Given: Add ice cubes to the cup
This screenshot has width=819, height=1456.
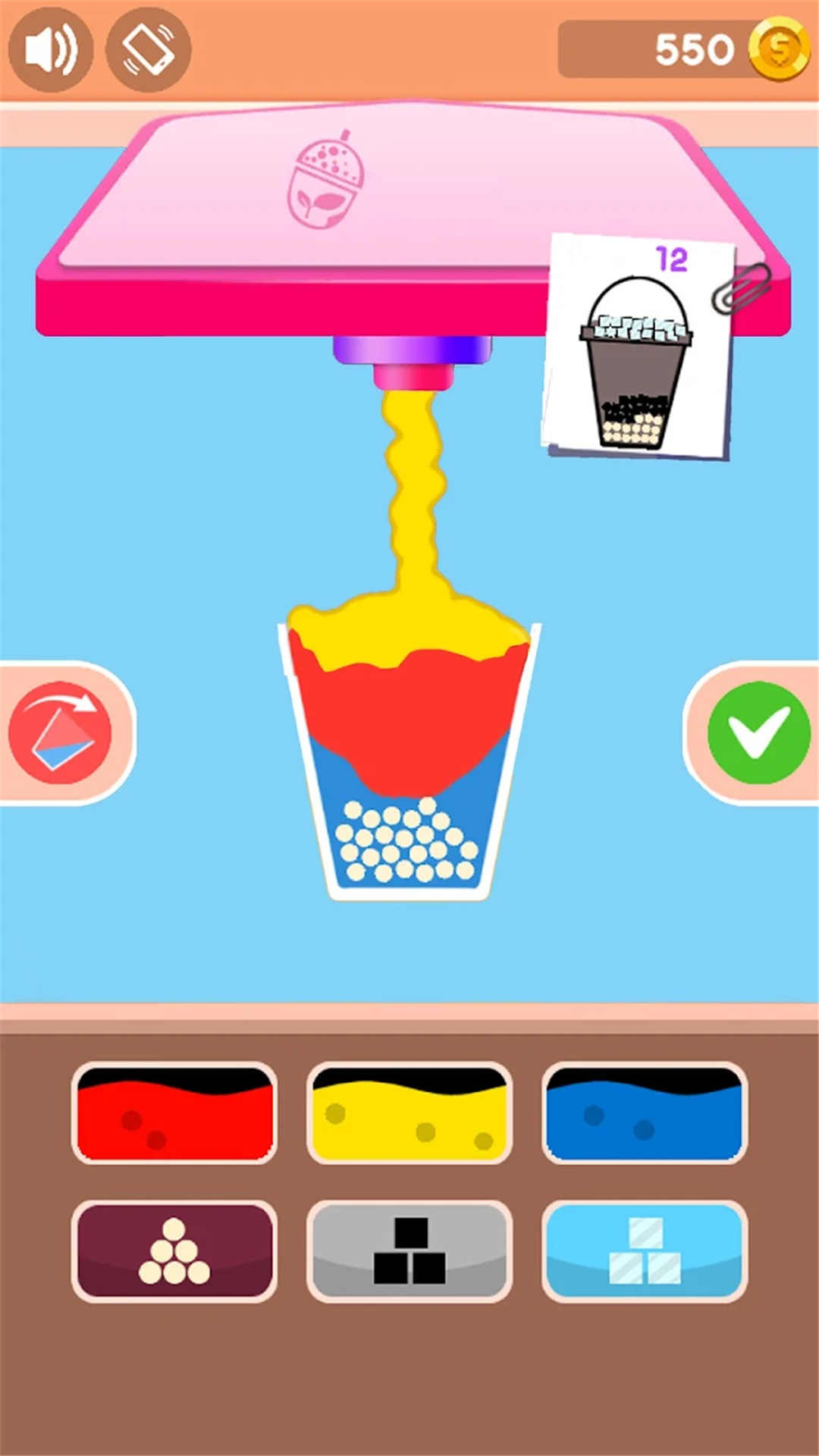Looking at the screenshot, I should point(645,1251).
